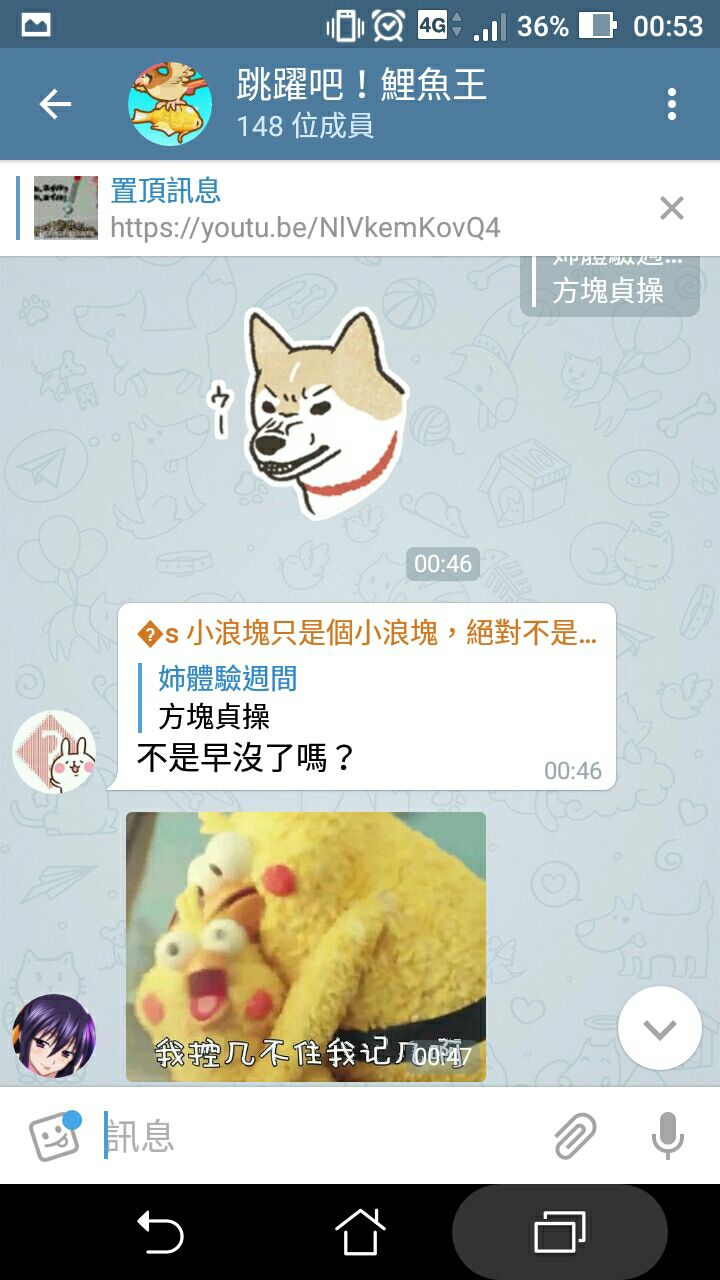
Task: Open the pinned YouTube message
Action: 305,208
